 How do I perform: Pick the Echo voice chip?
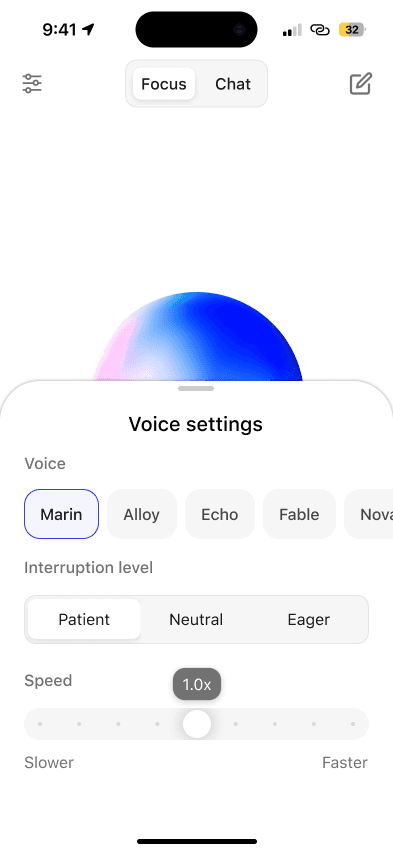(220, 514)
